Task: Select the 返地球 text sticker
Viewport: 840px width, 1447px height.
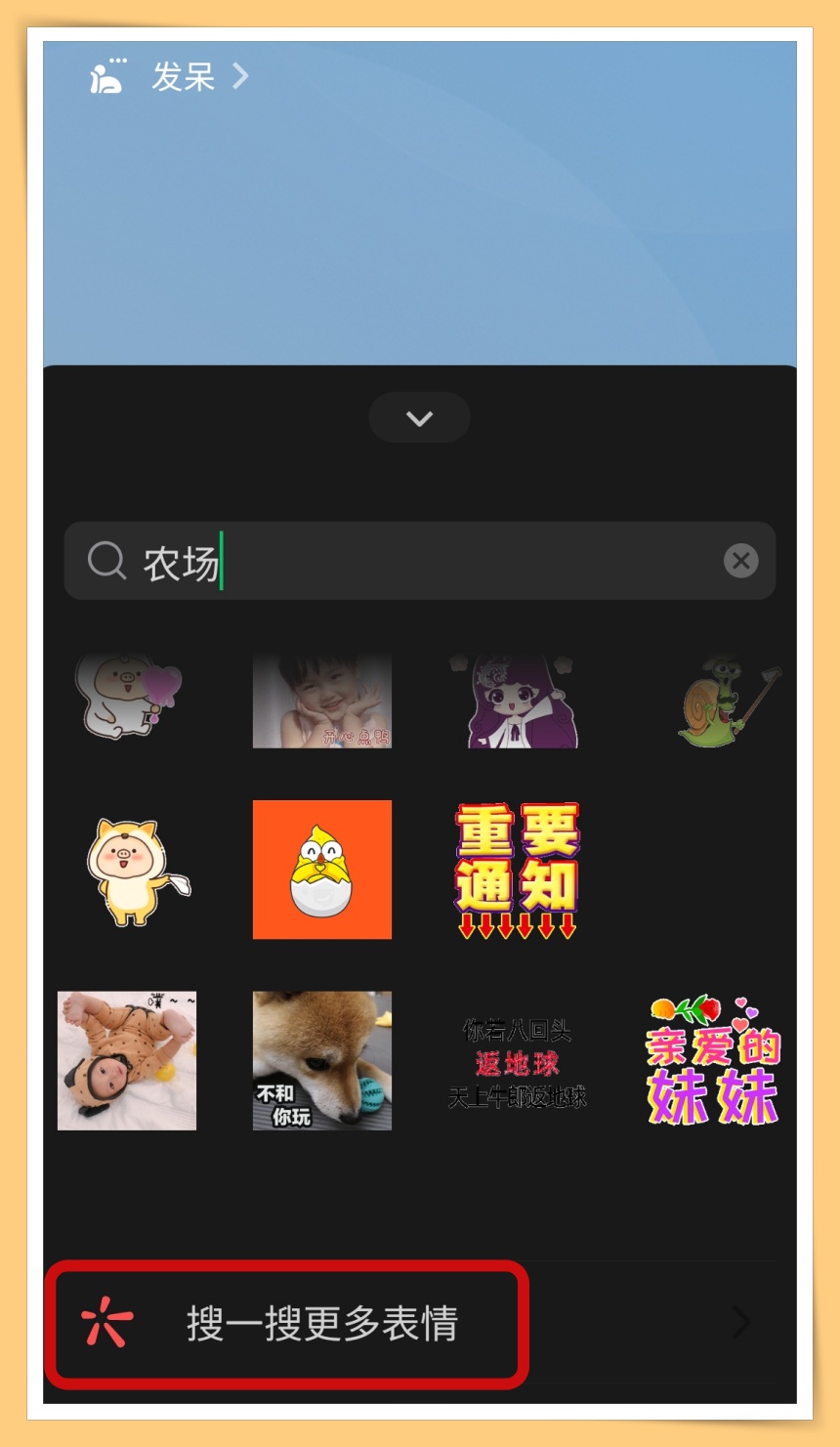Action: pyautogui.click(x=517, y=1063)
